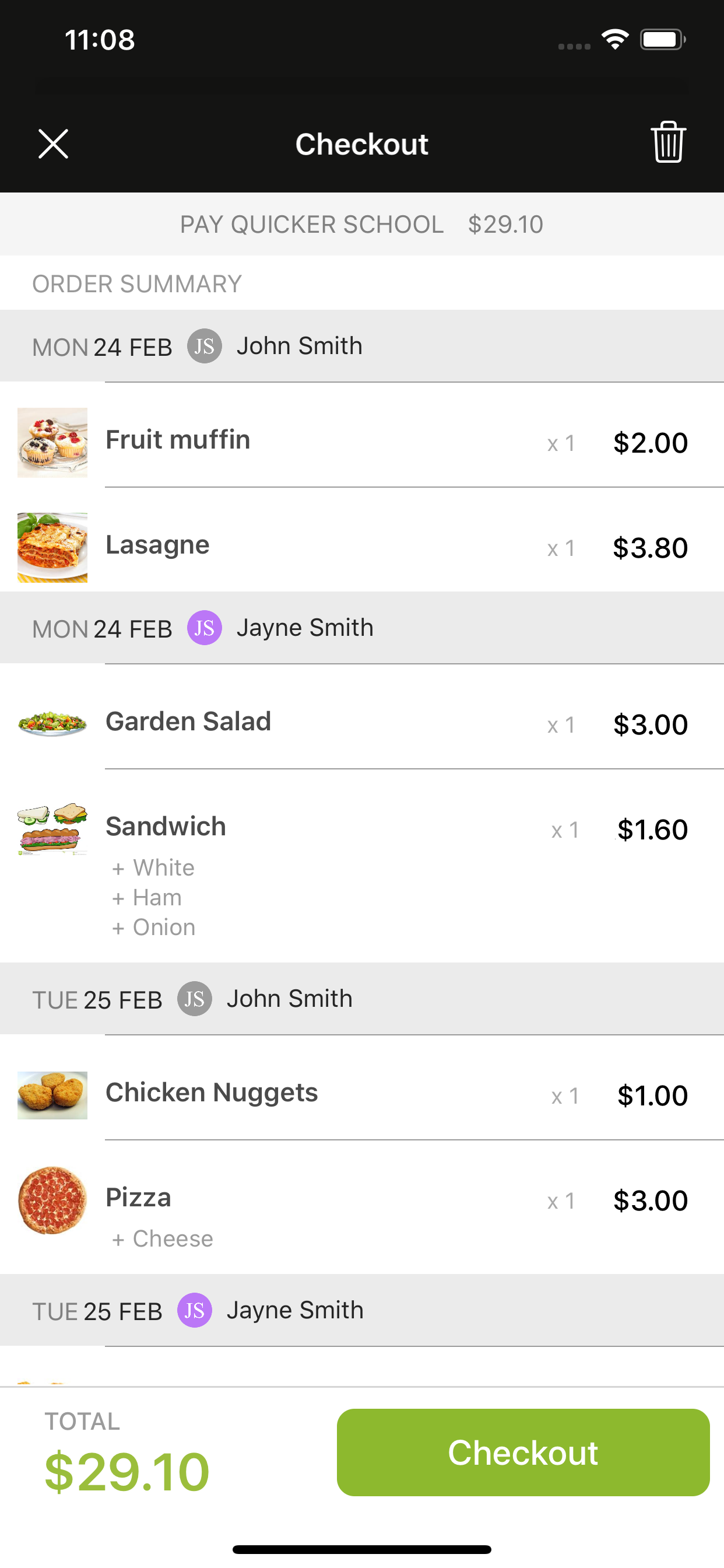
Task: Close the checkout screen
Action: tap(54, 144)
